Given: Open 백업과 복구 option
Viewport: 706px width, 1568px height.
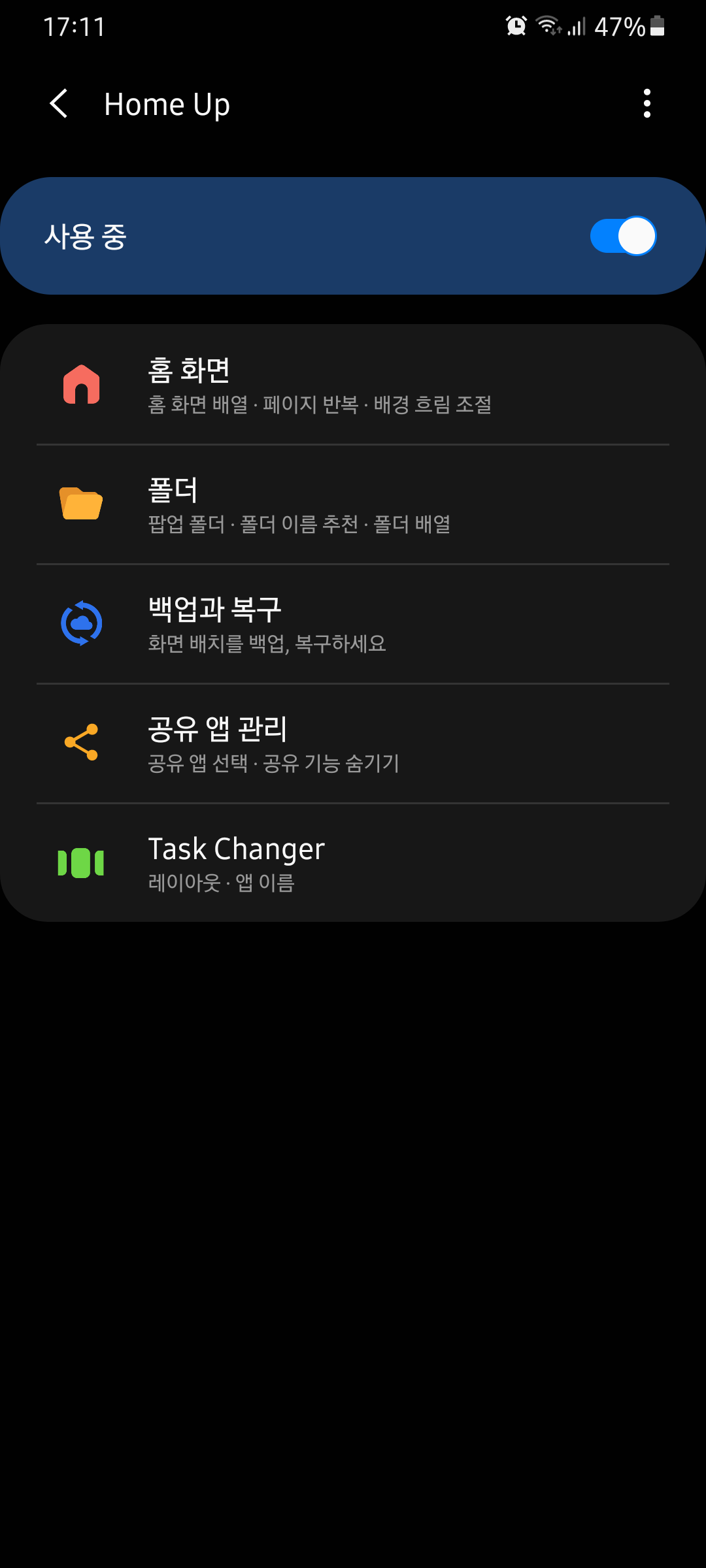Looking at the screenshot, I should click(353, 624).
